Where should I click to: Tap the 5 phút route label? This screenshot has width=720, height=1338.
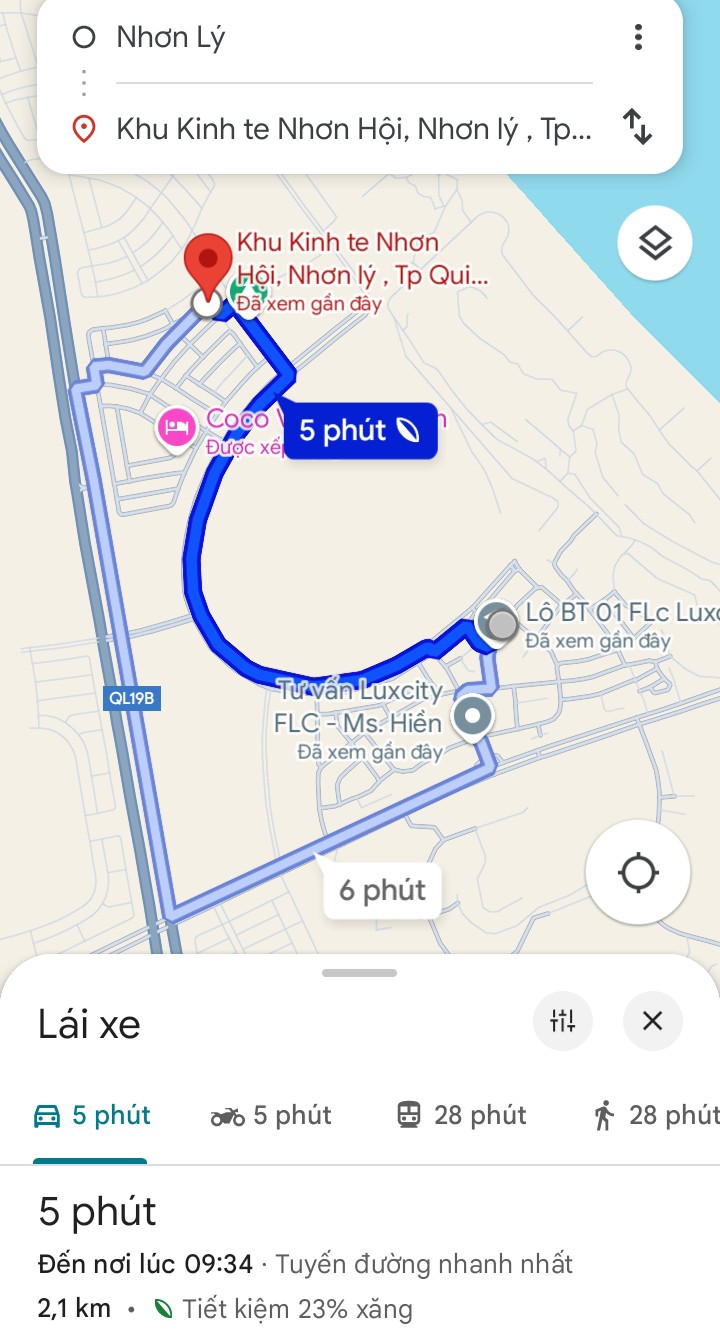pos(360,431)
